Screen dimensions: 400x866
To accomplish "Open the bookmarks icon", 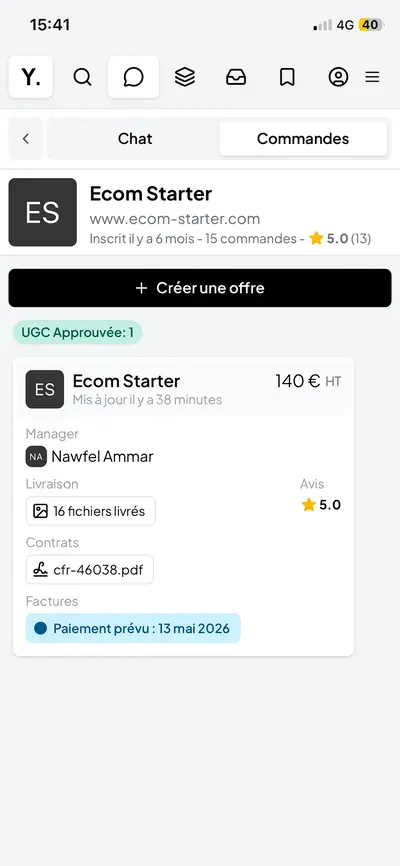I will point(287,77).
